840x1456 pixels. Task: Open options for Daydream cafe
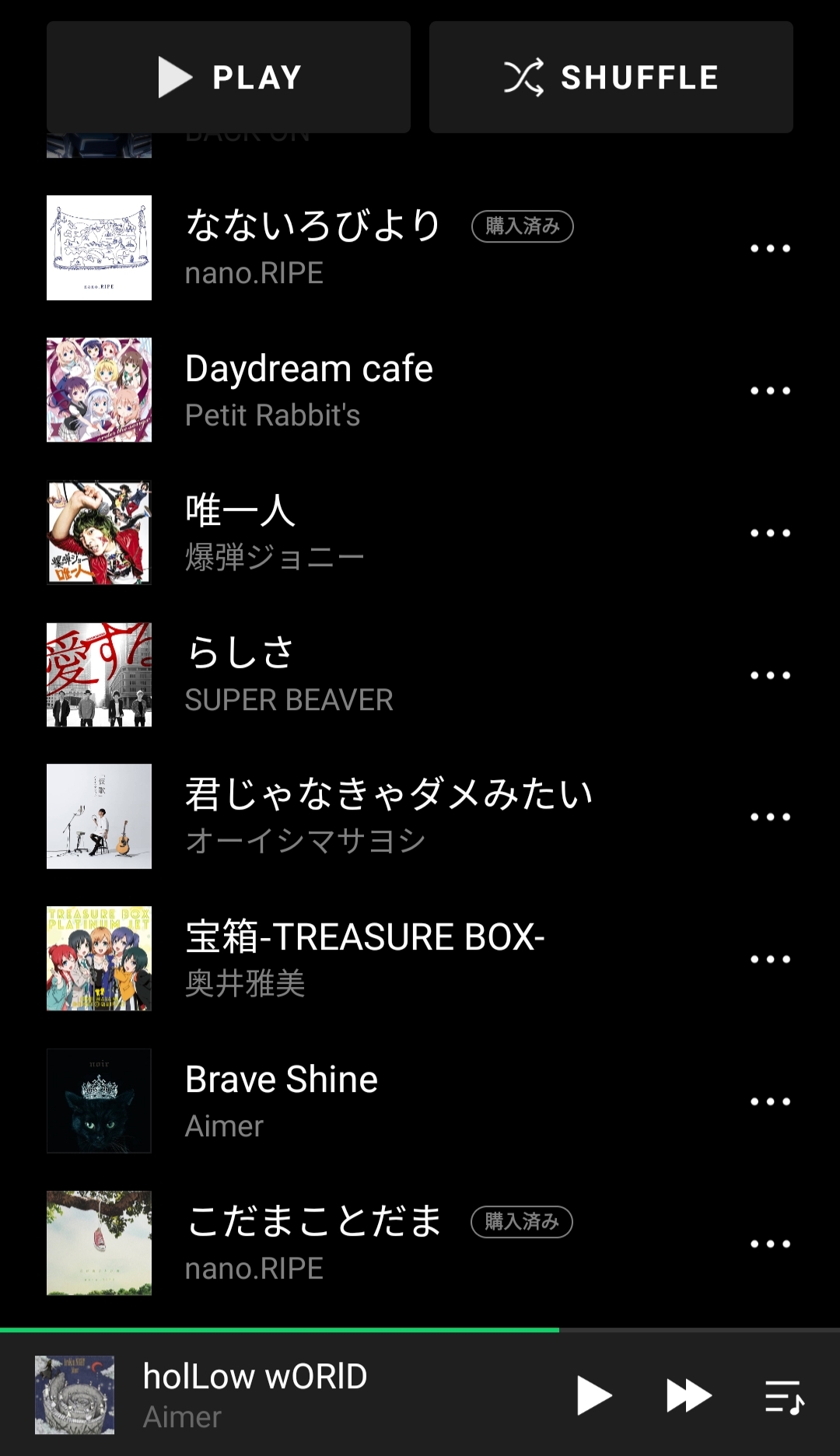(770, 390)
